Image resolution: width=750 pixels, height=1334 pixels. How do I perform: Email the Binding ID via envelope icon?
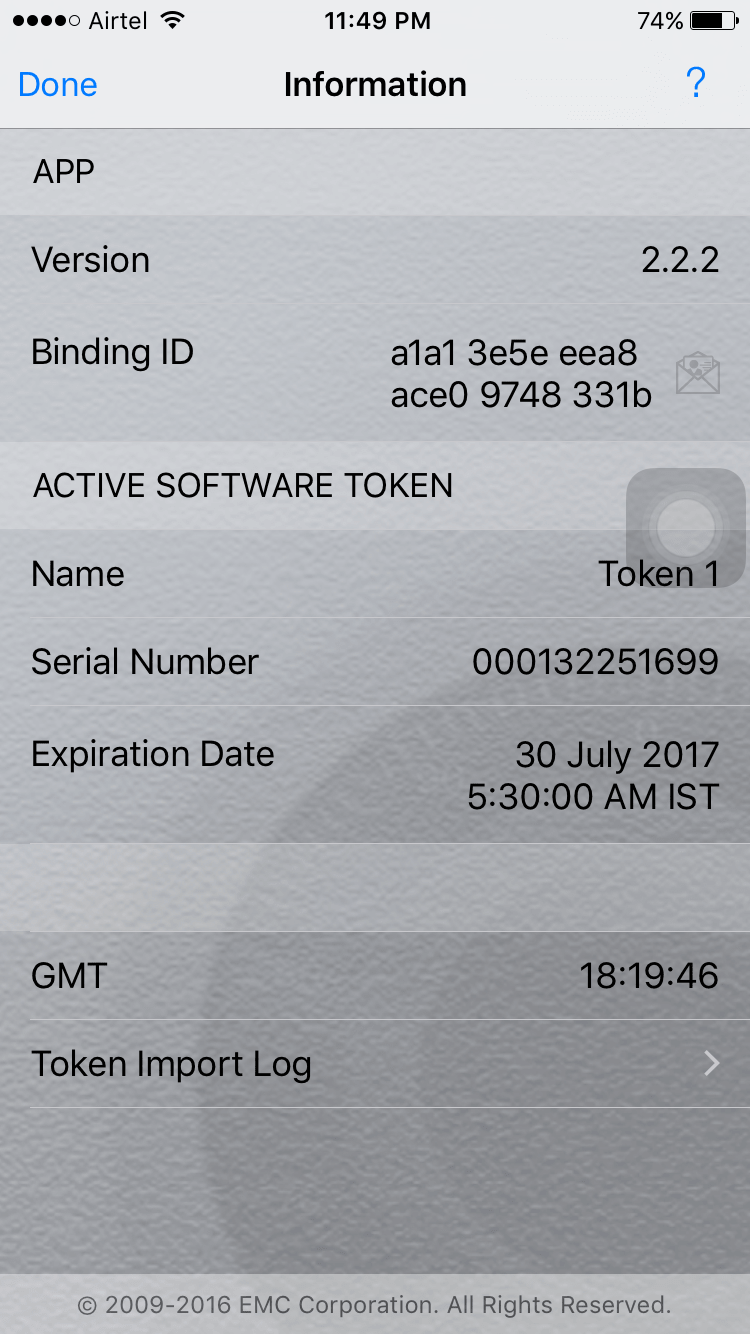697,374
